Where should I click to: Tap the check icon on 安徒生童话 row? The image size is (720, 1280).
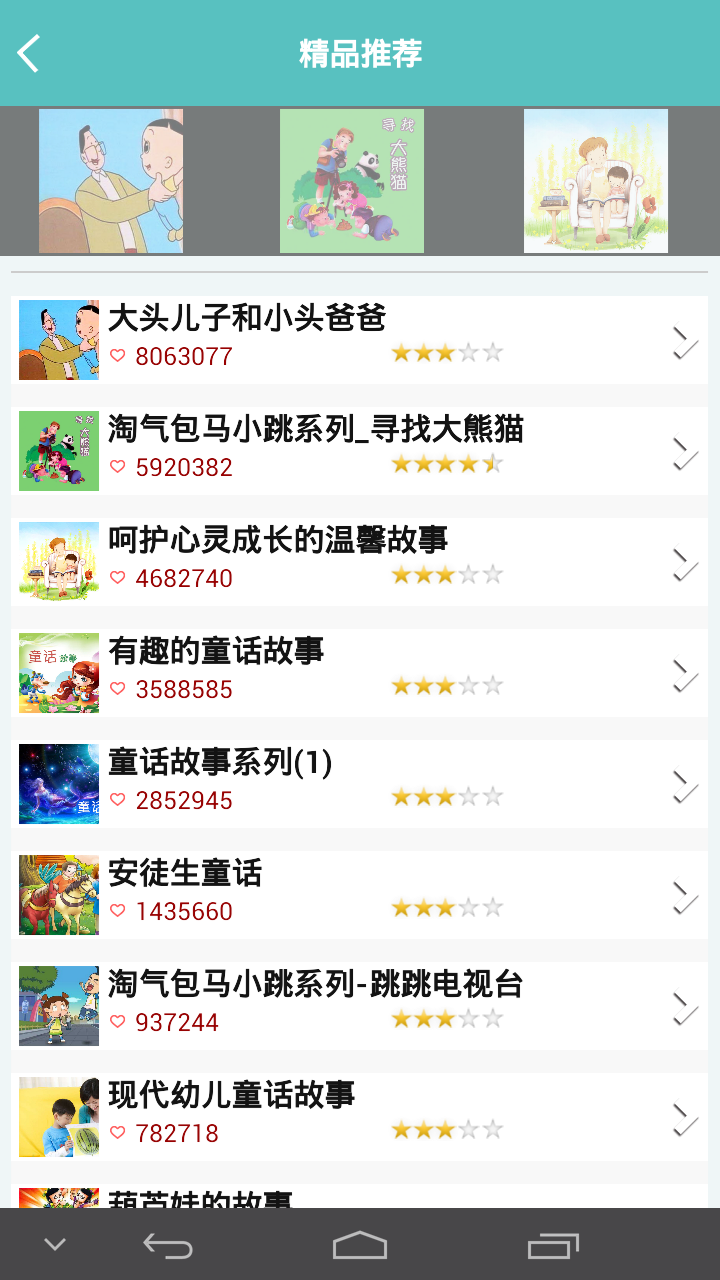(x=685, y=897)
